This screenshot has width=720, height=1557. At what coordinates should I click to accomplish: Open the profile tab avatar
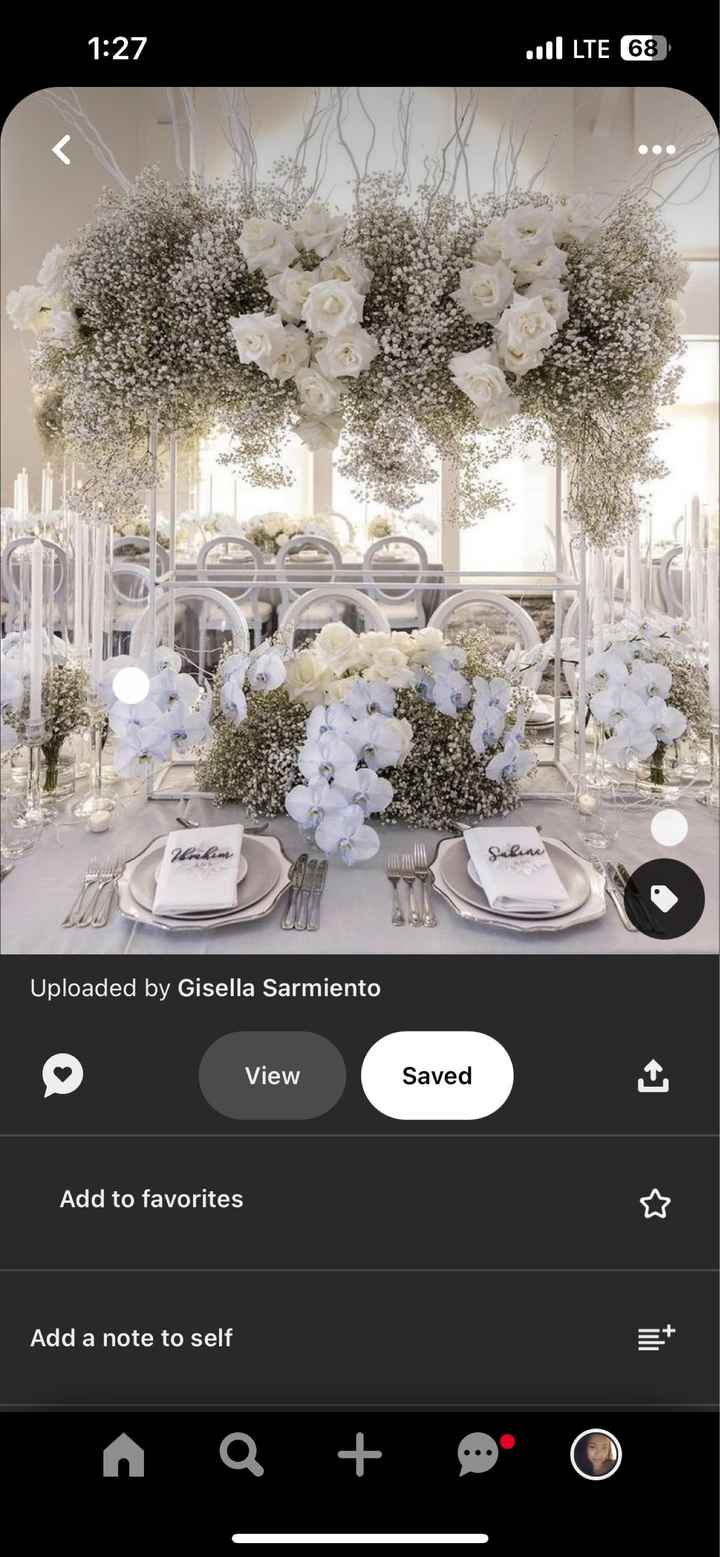pos(596,1455)
